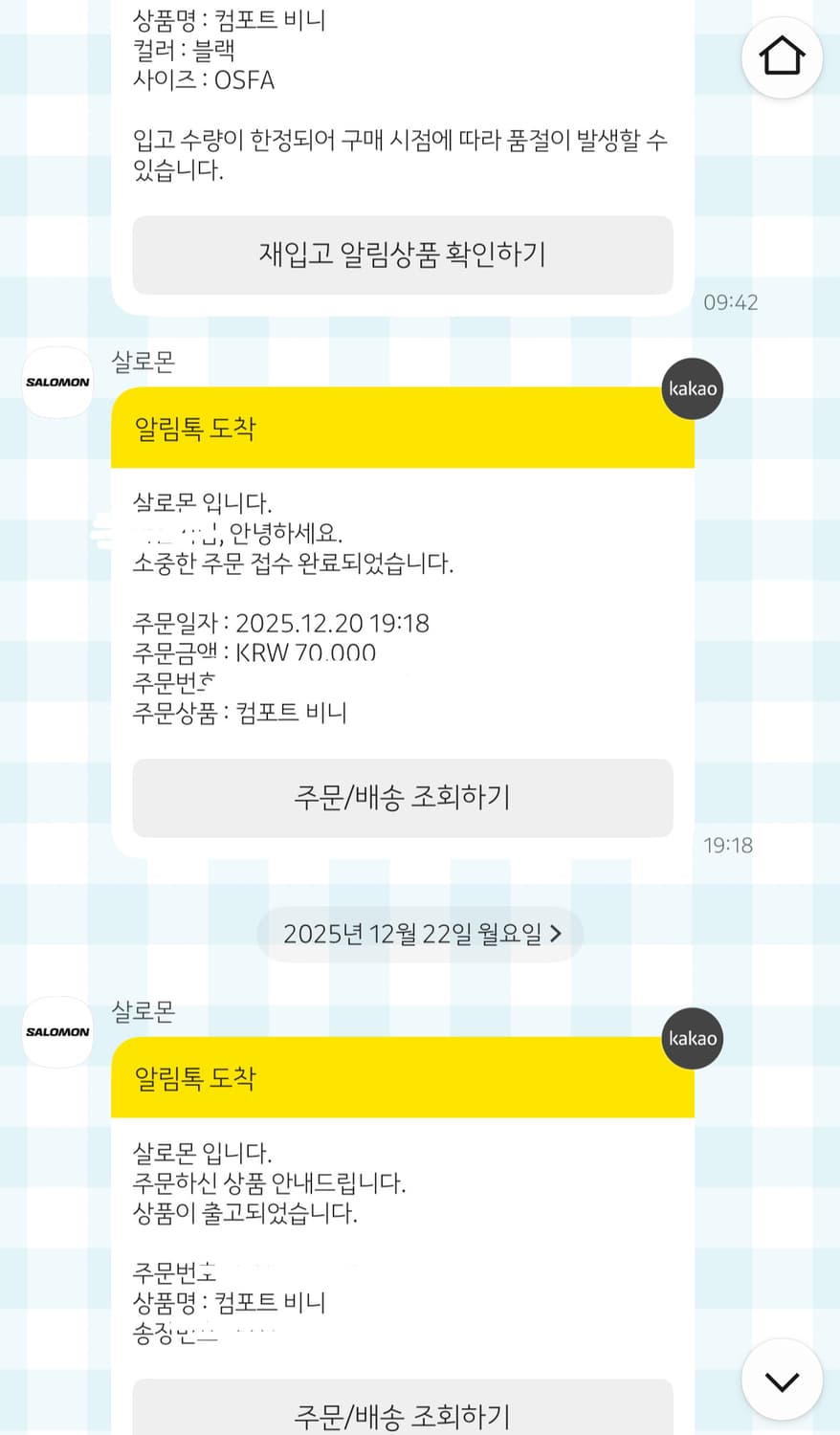
Task: Expand the 2025년 12월 22일 date separator
Action: [420, 934]
